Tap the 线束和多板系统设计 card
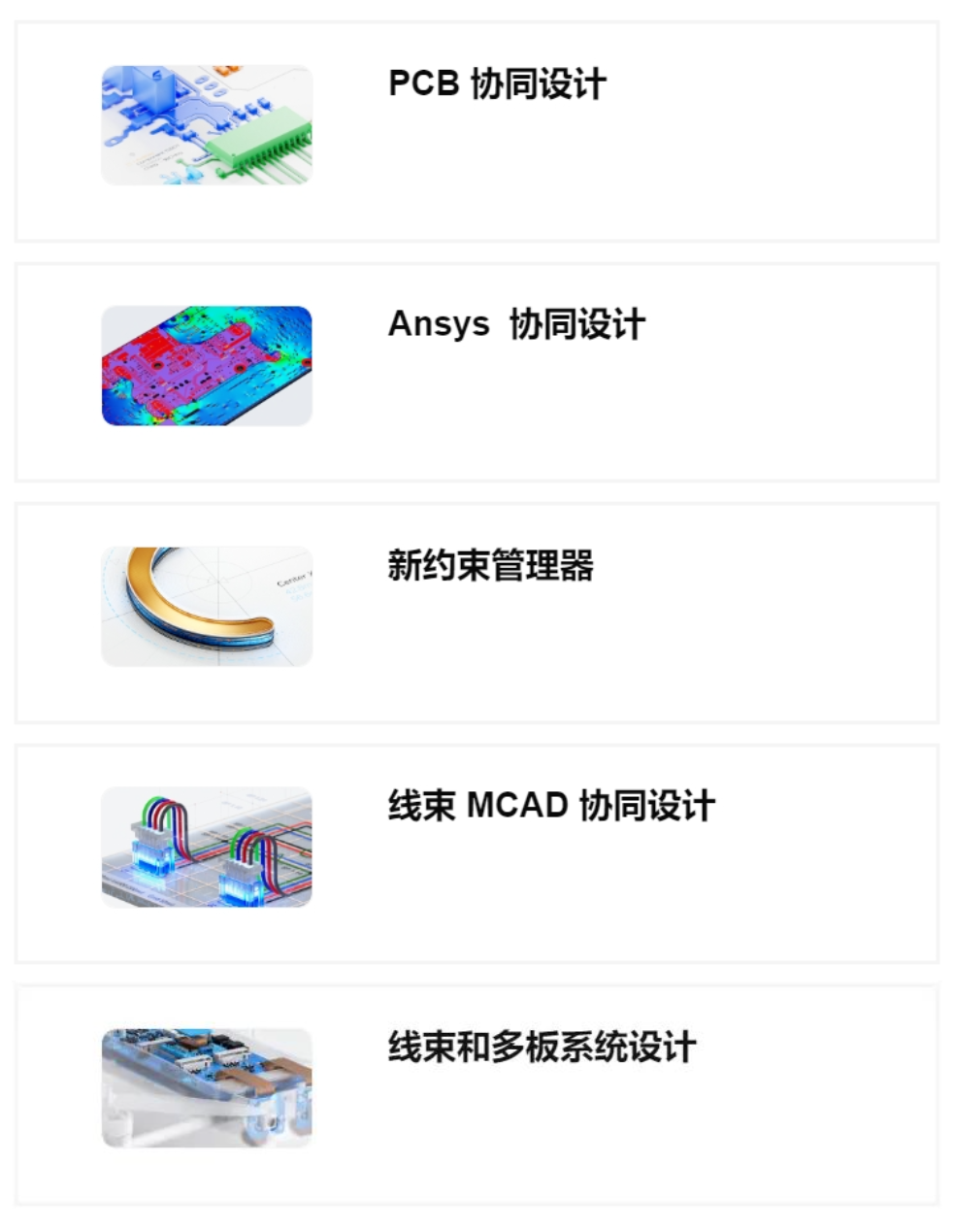This screenshot has height=1232, width=954. point(476,1094)
